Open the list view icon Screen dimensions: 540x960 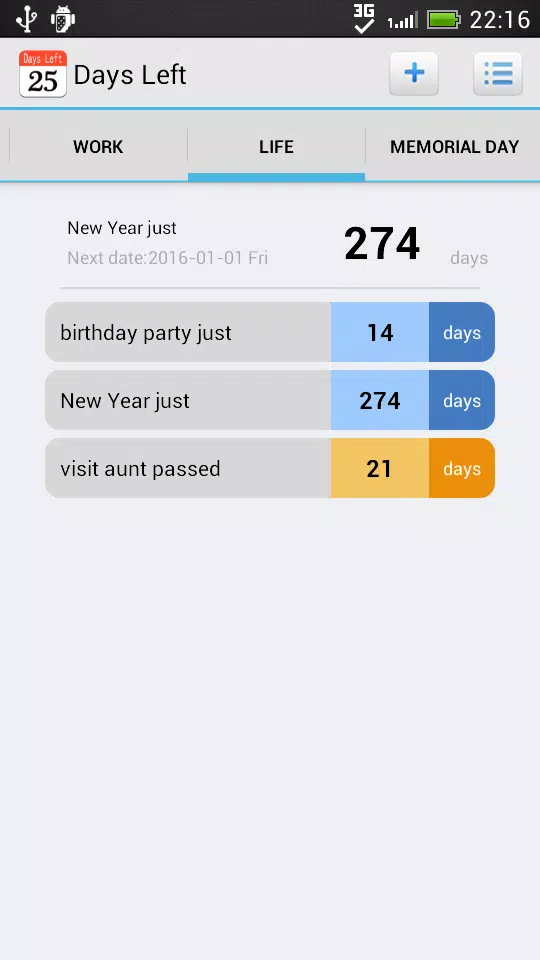(498, 74)
